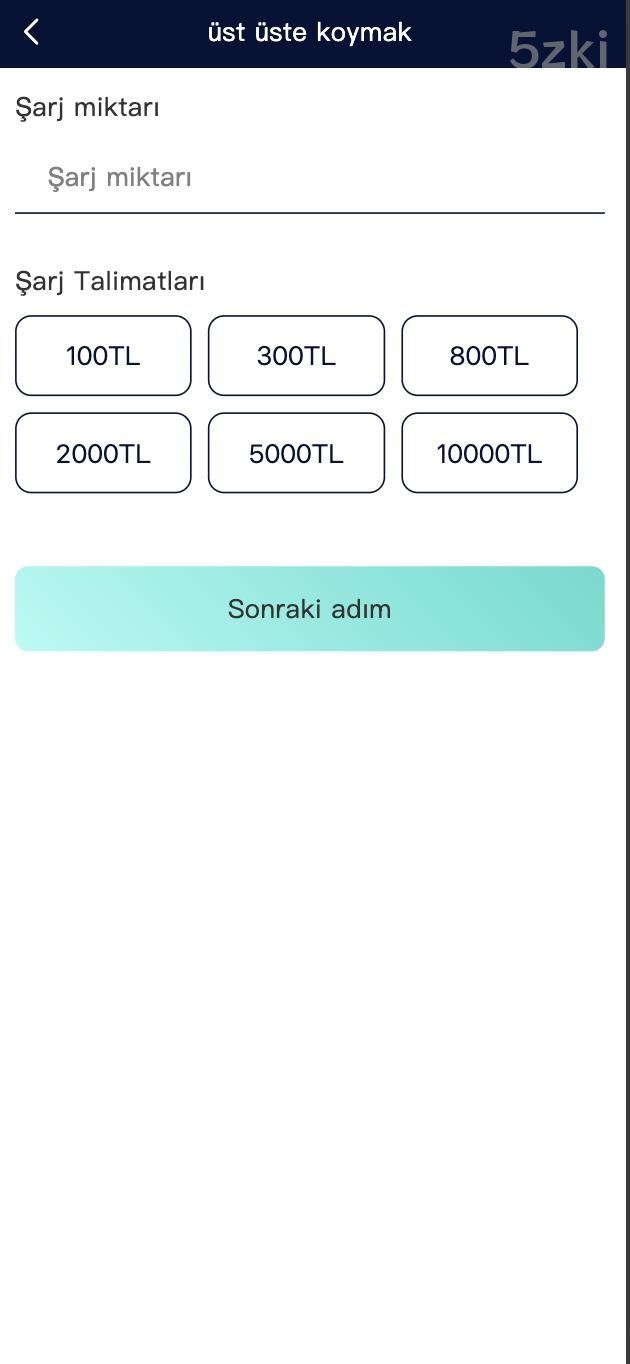
Task: Pick the 800TL amount option
Action: point(489,356)
